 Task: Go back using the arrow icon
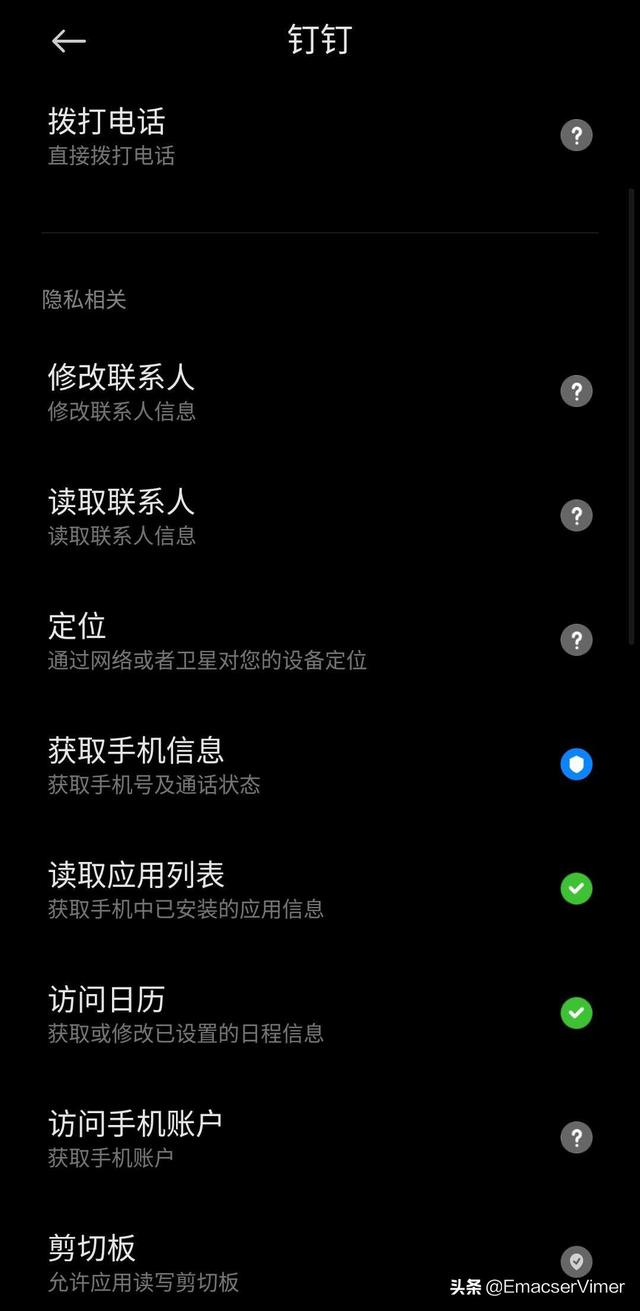(69, 41)
